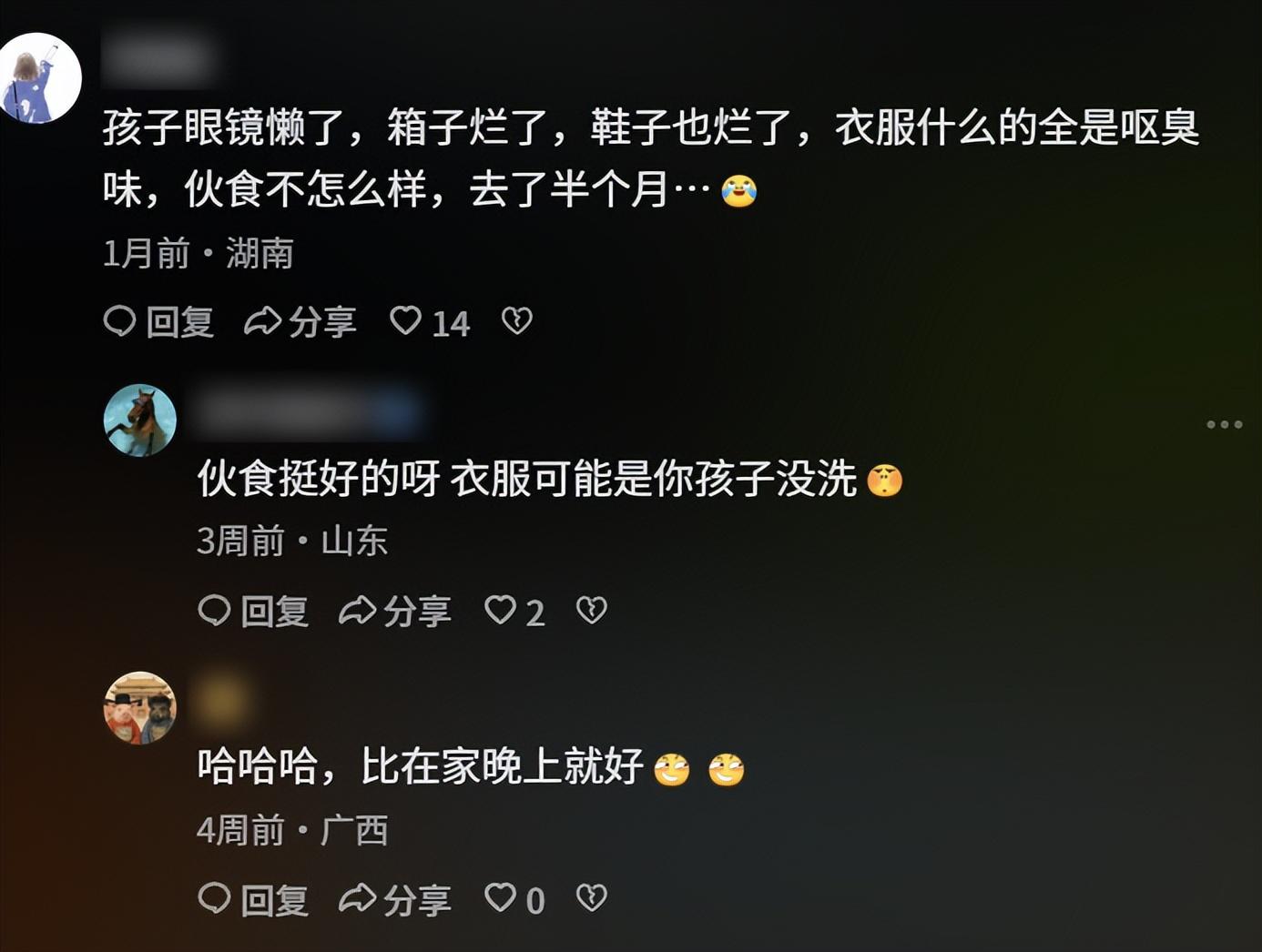This screenshot has height=952, width=1262.
Task: Reply to the 湖南 comment
Action: pyautogui.click(x=158, y=322)
